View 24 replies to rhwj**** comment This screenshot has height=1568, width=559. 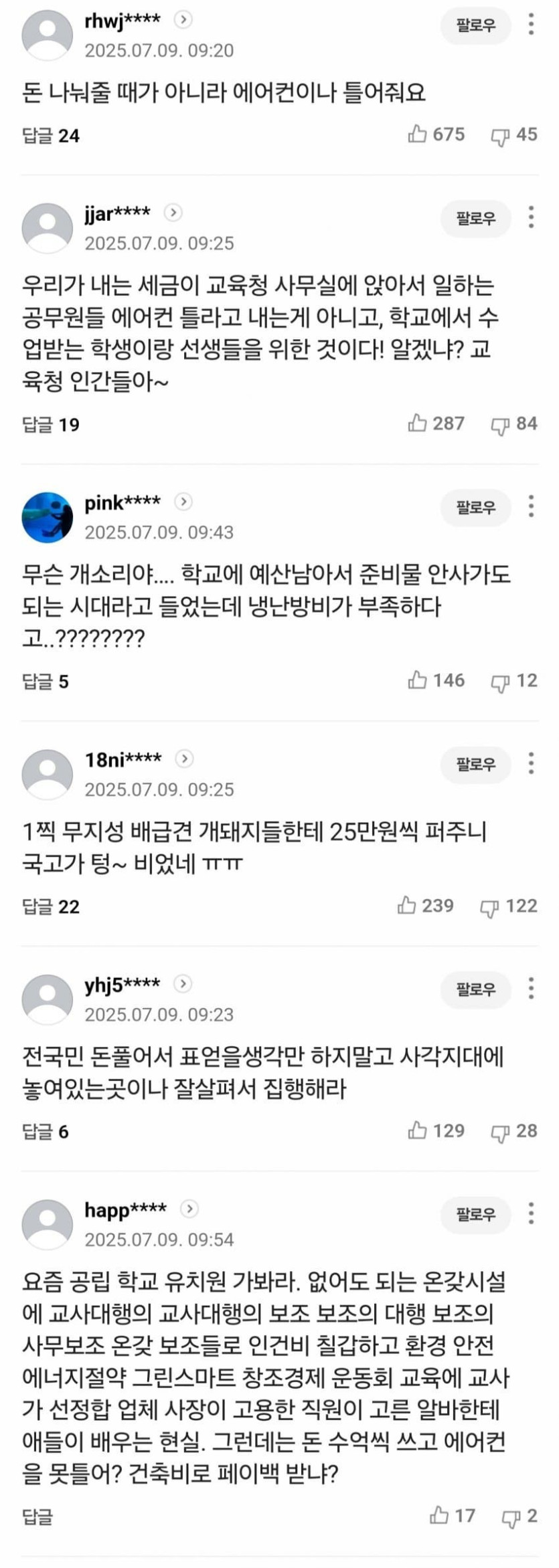(x=51, y=136)
